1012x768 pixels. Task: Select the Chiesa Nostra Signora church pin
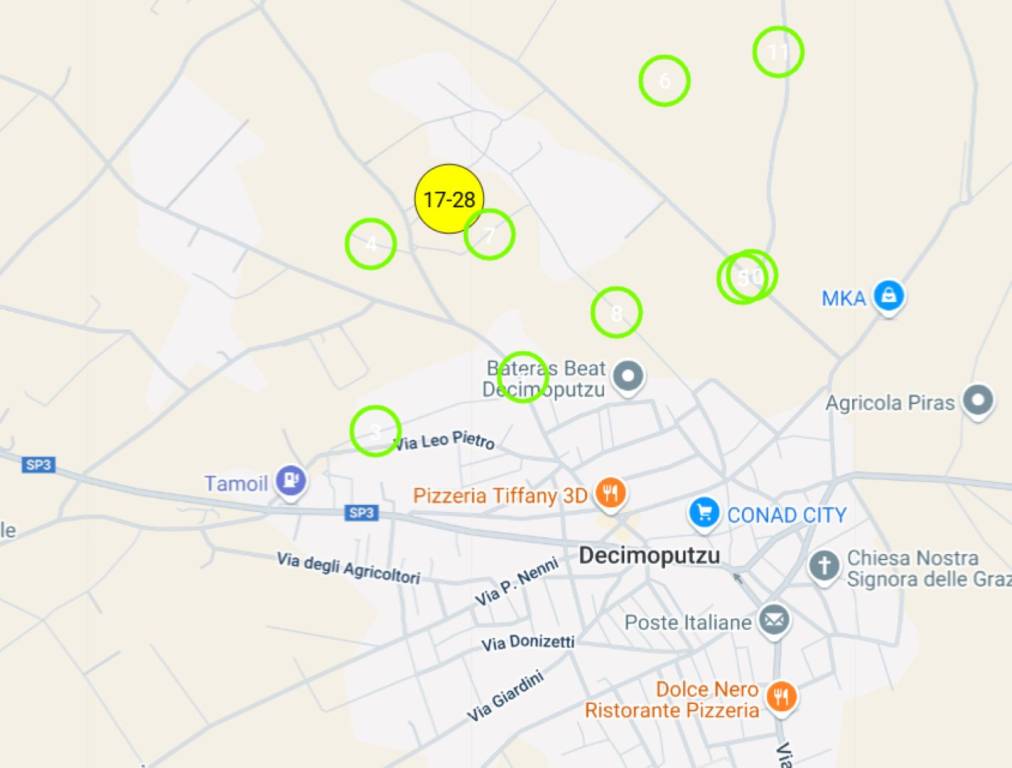point(824,566)
